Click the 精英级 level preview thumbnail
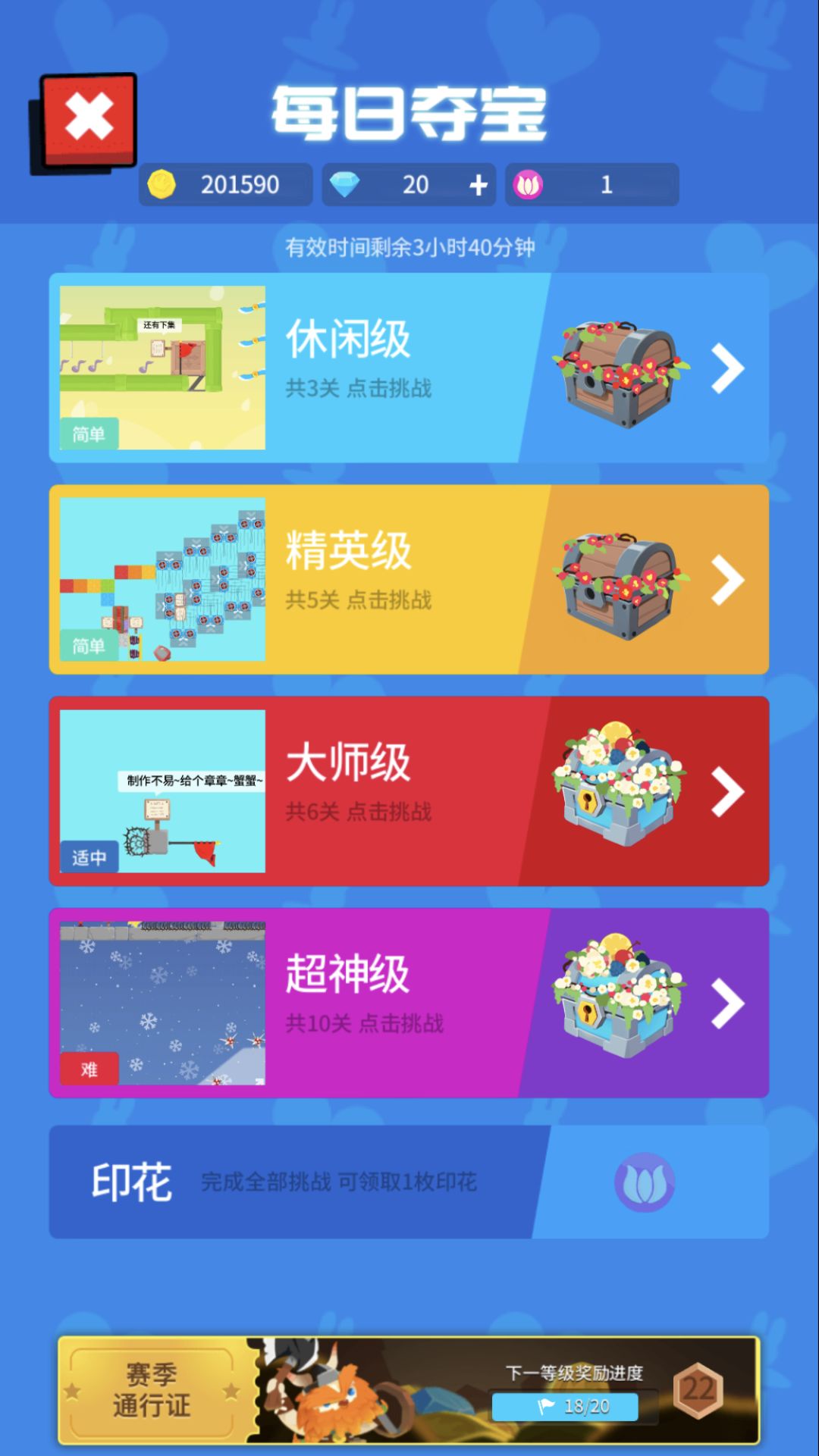Image resolution: width=819 pixels, height=1456 pixels. pyautogui.click(x=160, y=580)
